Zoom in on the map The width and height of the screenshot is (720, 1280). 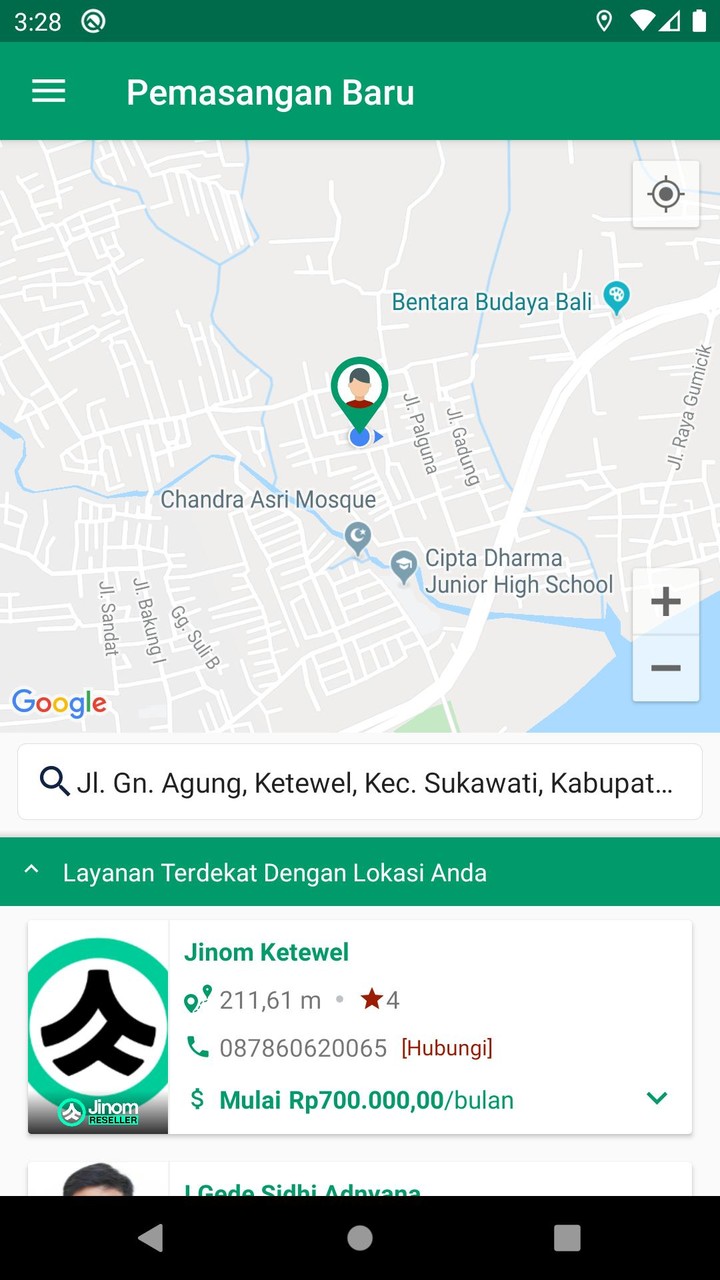(666, 602)
